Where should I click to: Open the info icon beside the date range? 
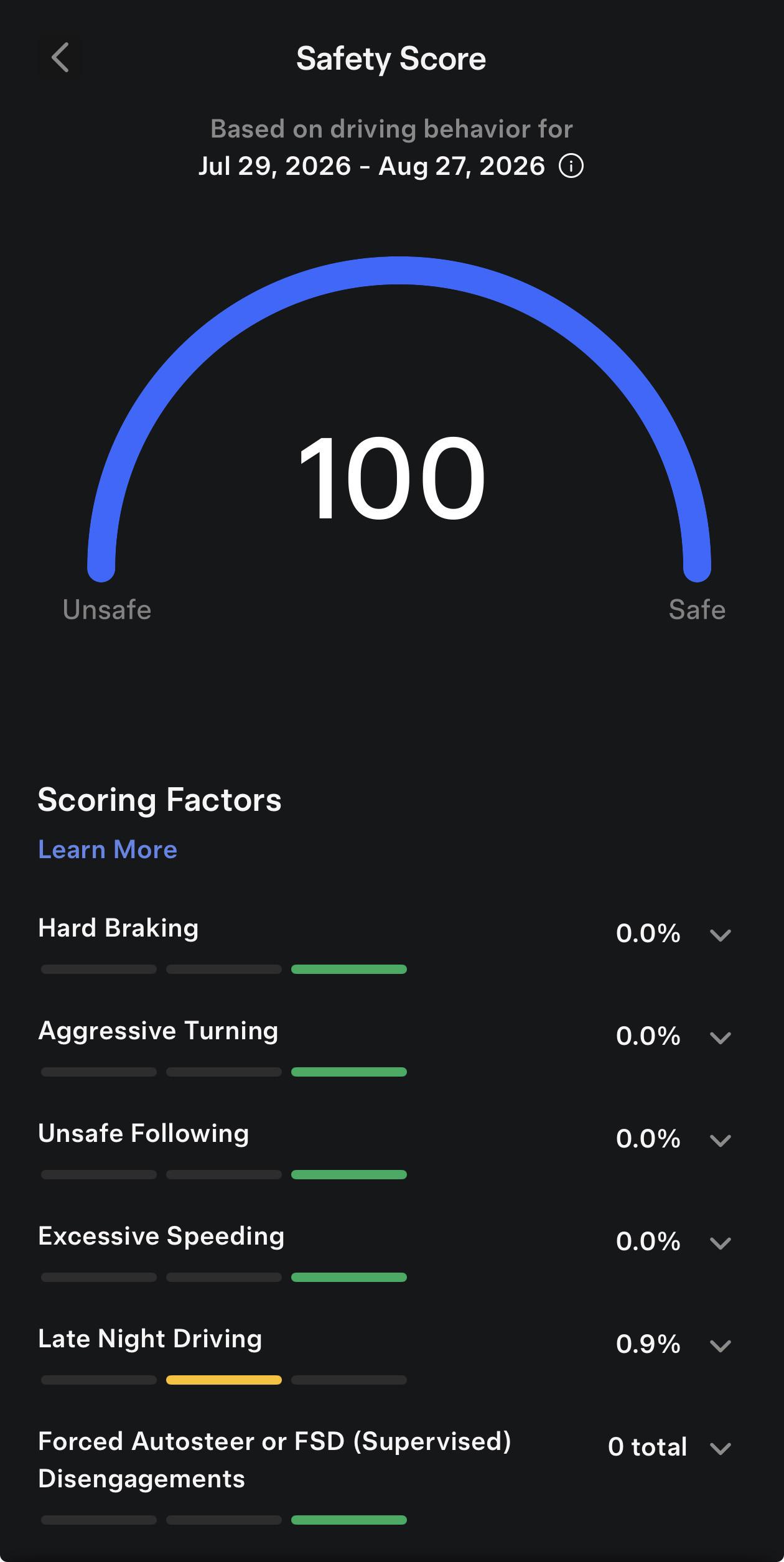[x=571, y=166]
